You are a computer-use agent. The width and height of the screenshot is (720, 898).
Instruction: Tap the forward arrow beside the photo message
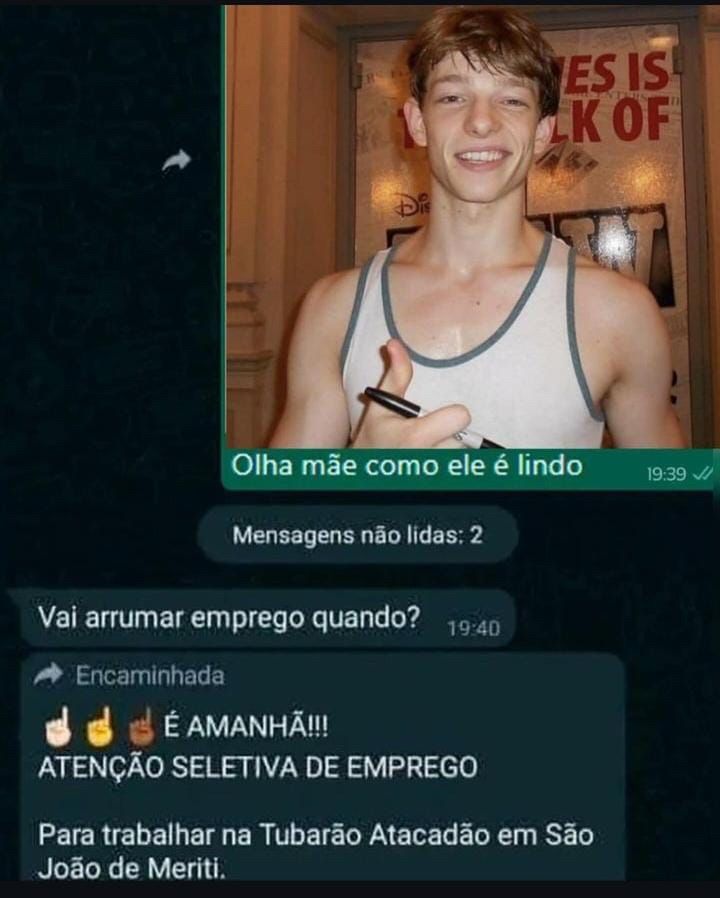point(176,161)
